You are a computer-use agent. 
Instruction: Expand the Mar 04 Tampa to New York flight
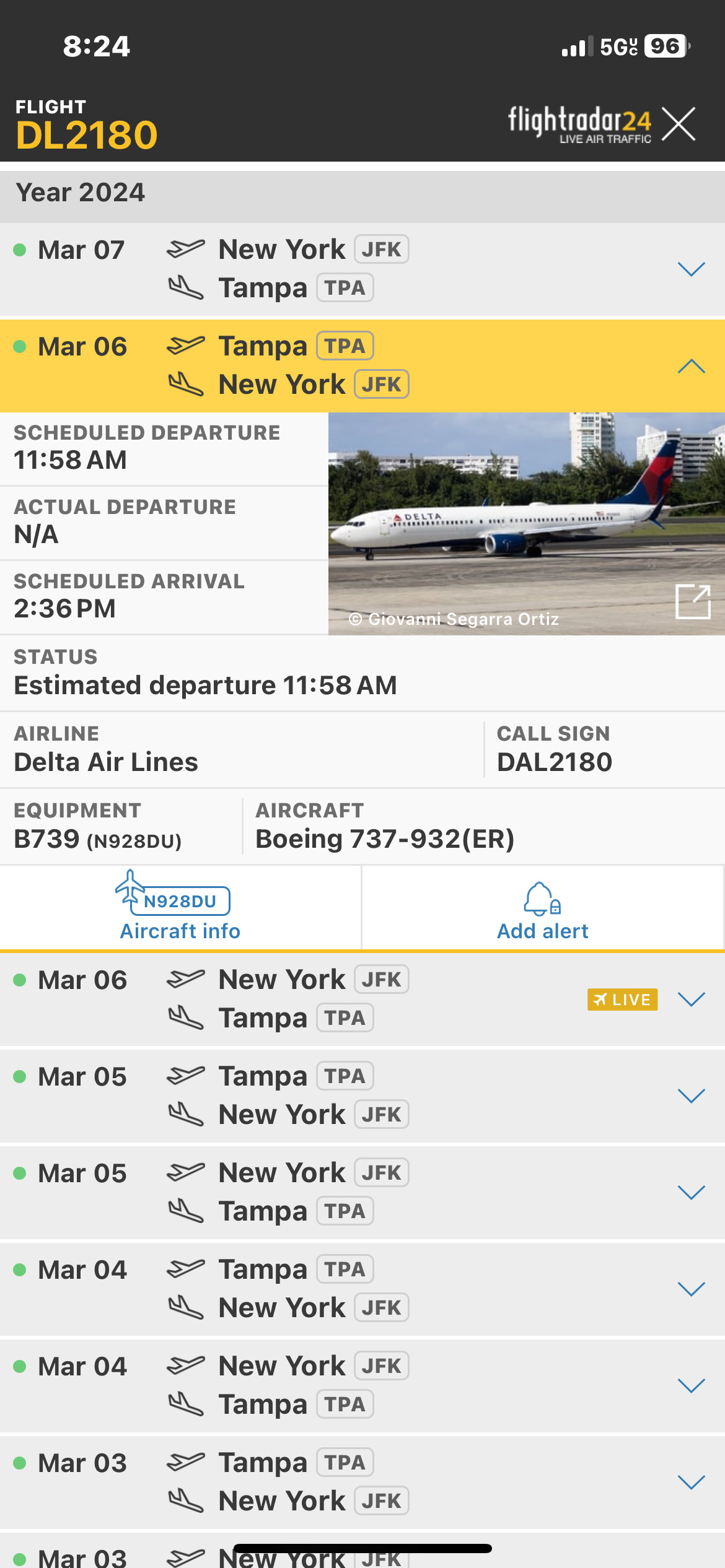(x=691, y=1289)
